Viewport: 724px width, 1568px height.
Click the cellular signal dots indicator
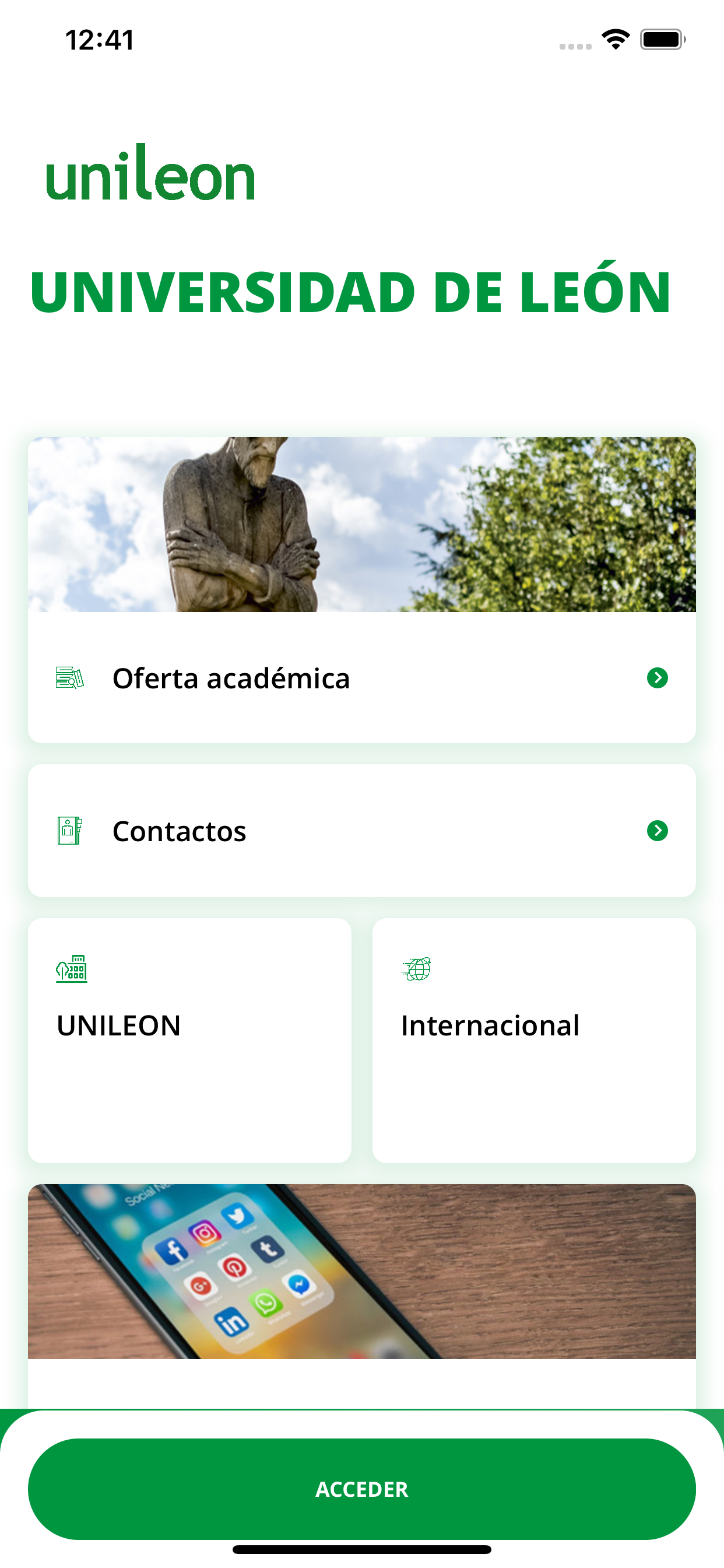(x=574, y=44)
